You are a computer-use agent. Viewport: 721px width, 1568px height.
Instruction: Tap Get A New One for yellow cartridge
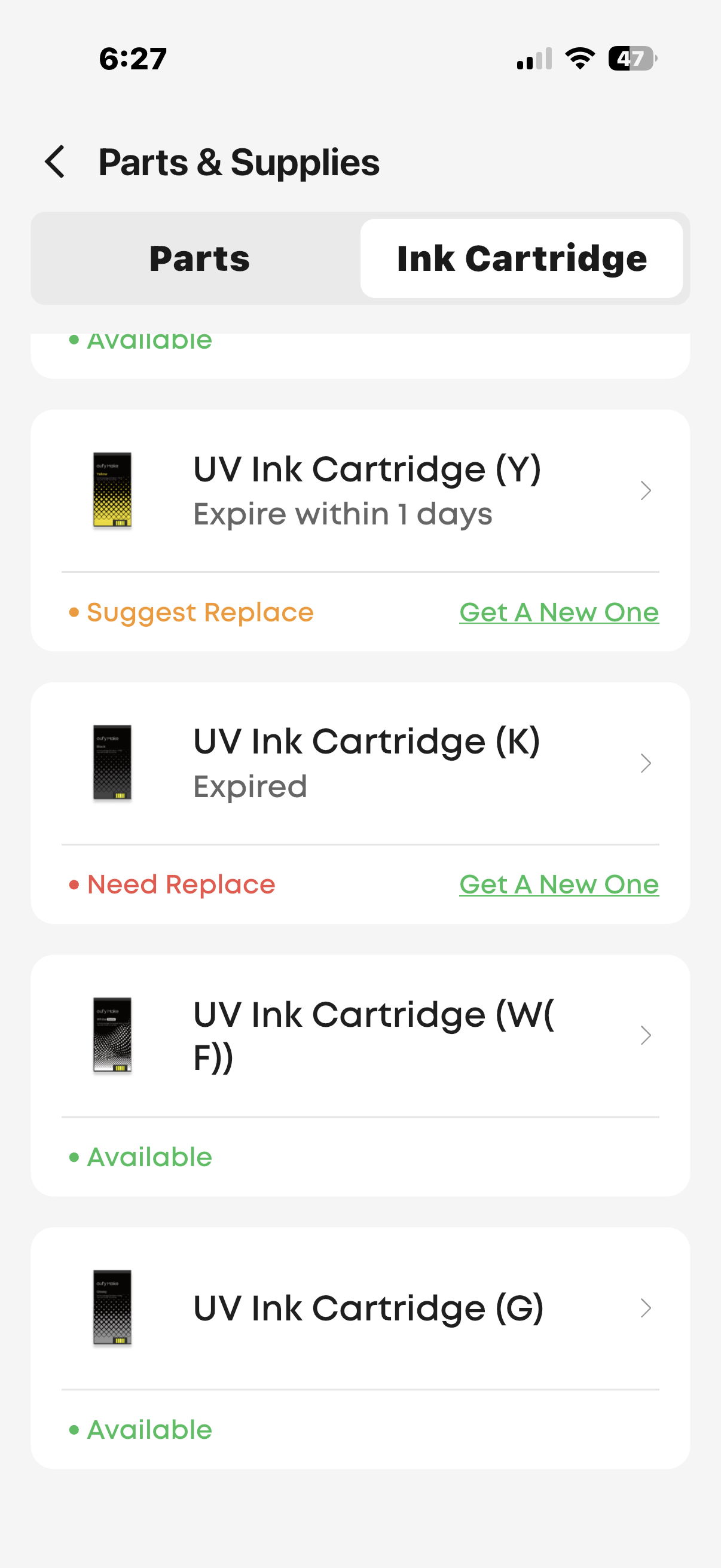558,612
